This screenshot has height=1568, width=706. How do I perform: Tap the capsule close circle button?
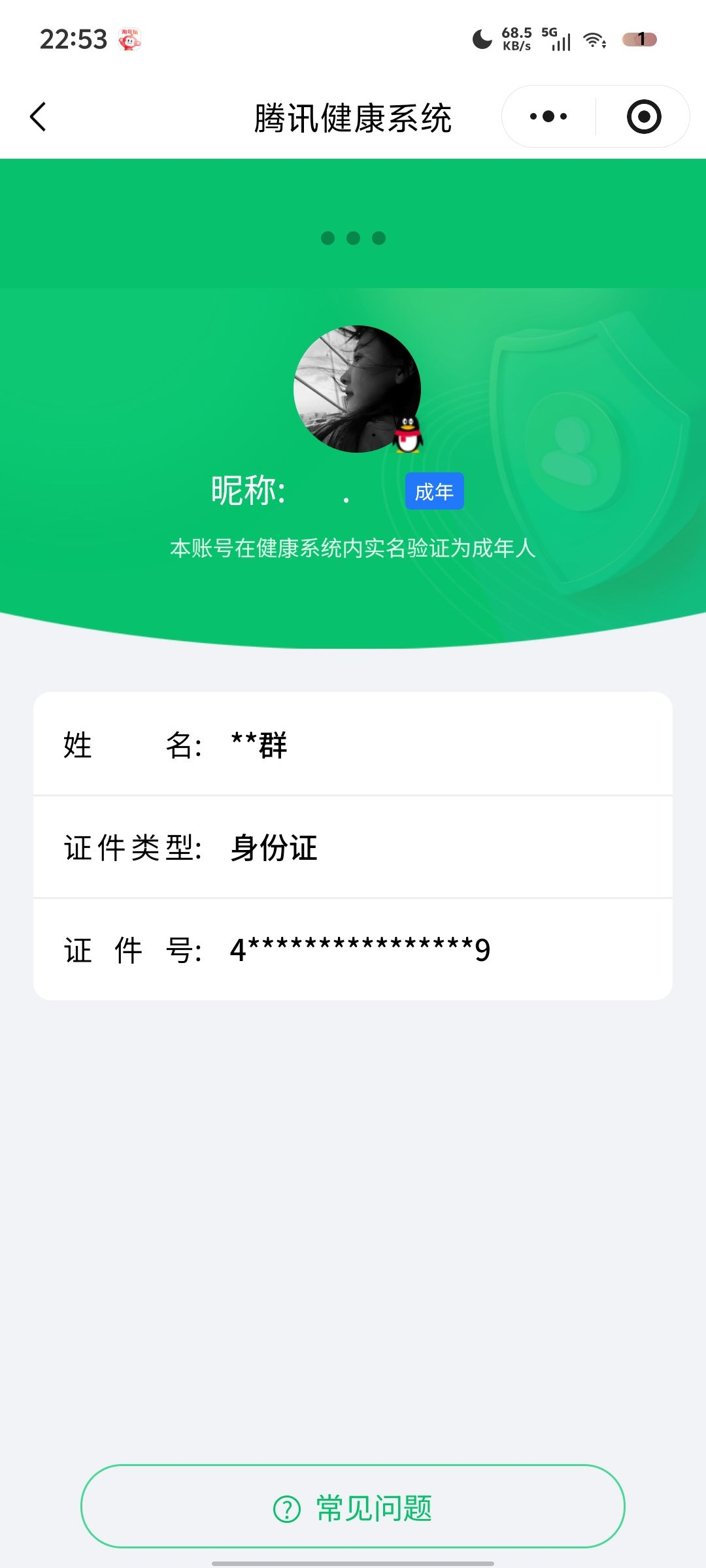643,116
